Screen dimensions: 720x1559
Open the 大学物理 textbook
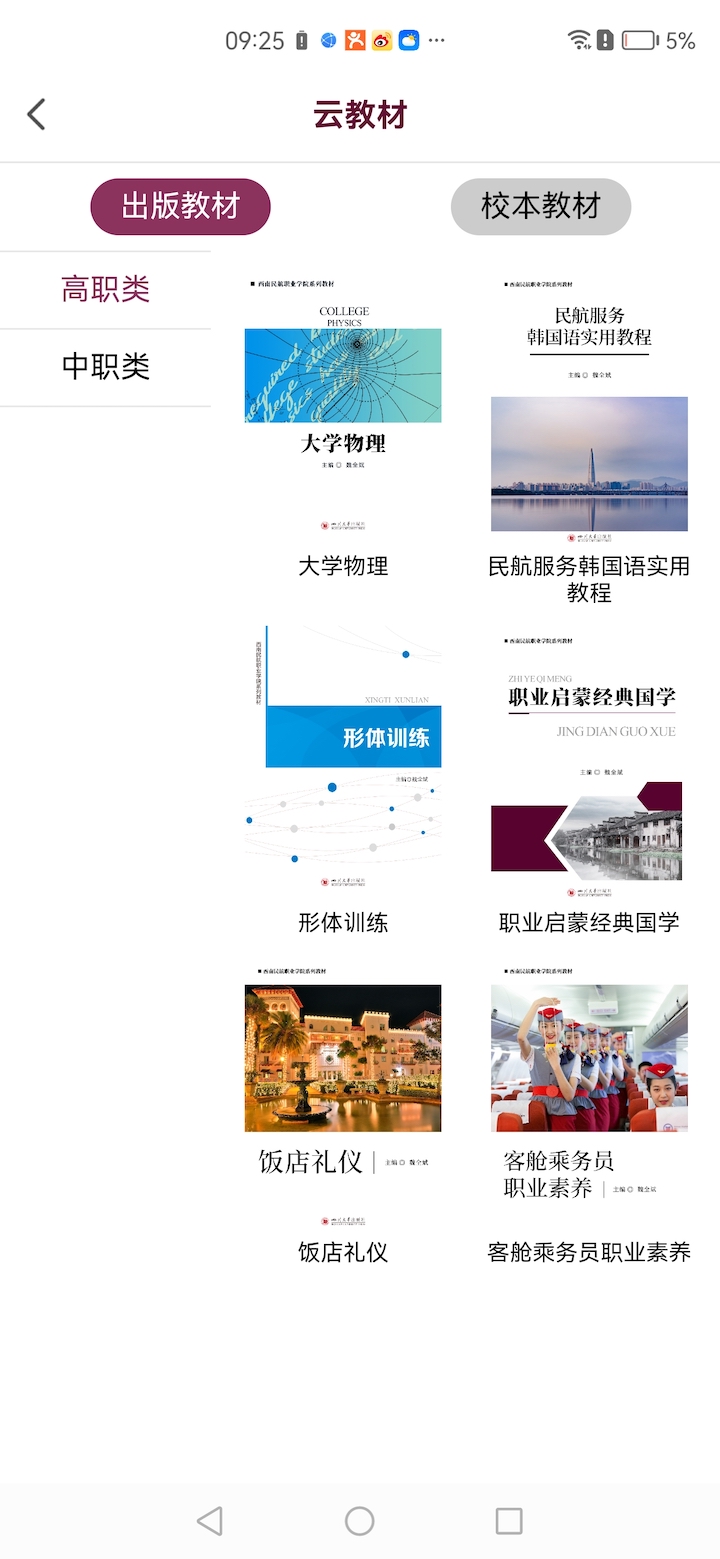(x=342, y=405)
